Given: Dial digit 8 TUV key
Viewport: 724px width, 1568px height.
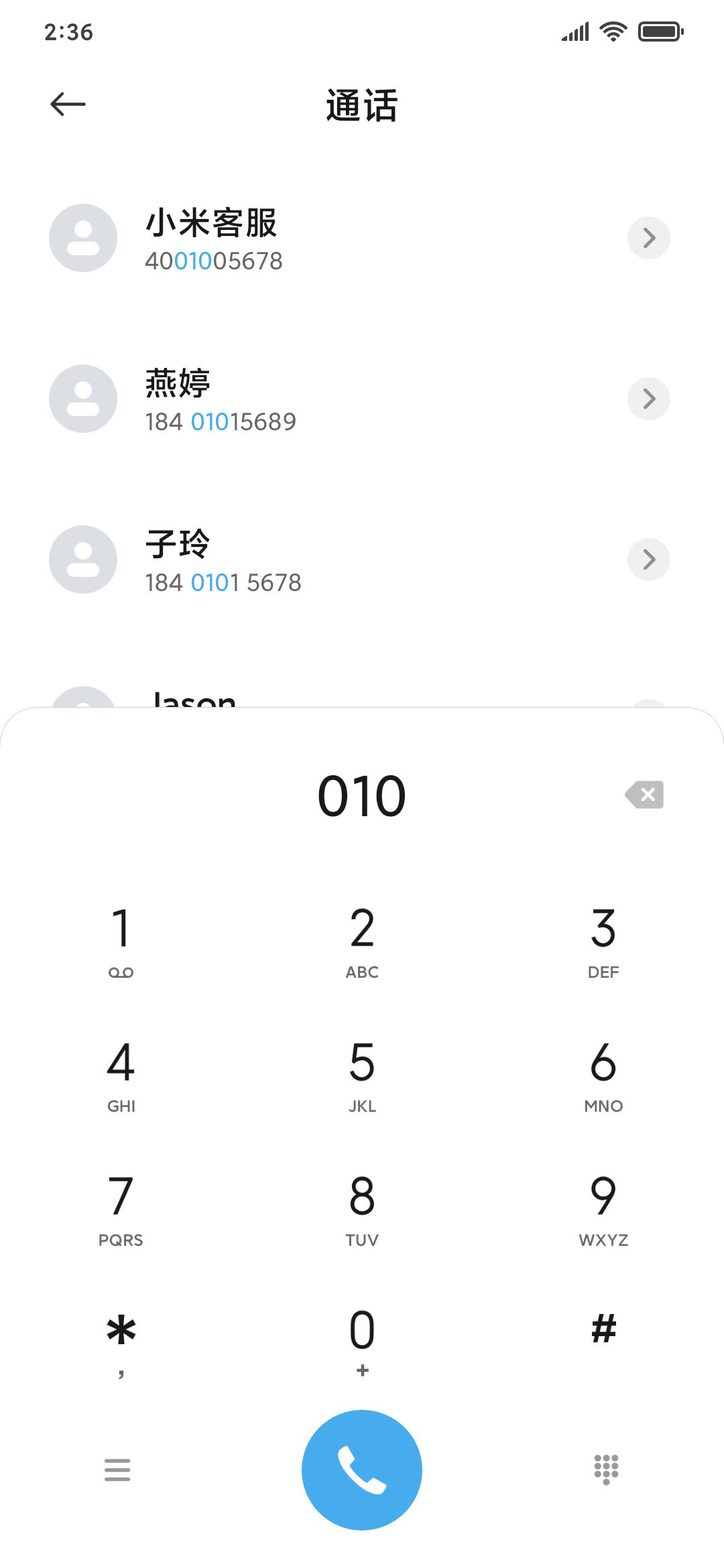Looking at the screenshot, I should (x=362, y=1210).
